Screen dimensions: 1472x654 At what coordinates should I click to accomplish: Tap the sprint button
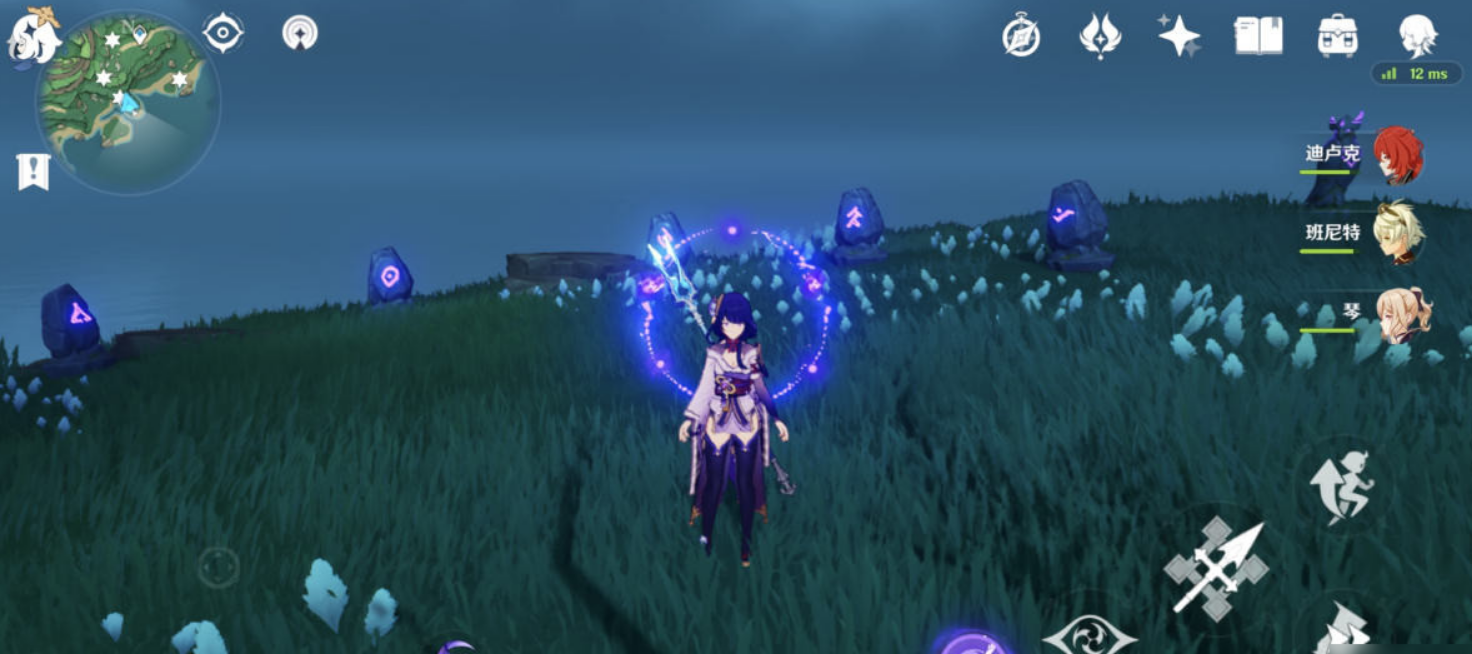[1342, 487]
